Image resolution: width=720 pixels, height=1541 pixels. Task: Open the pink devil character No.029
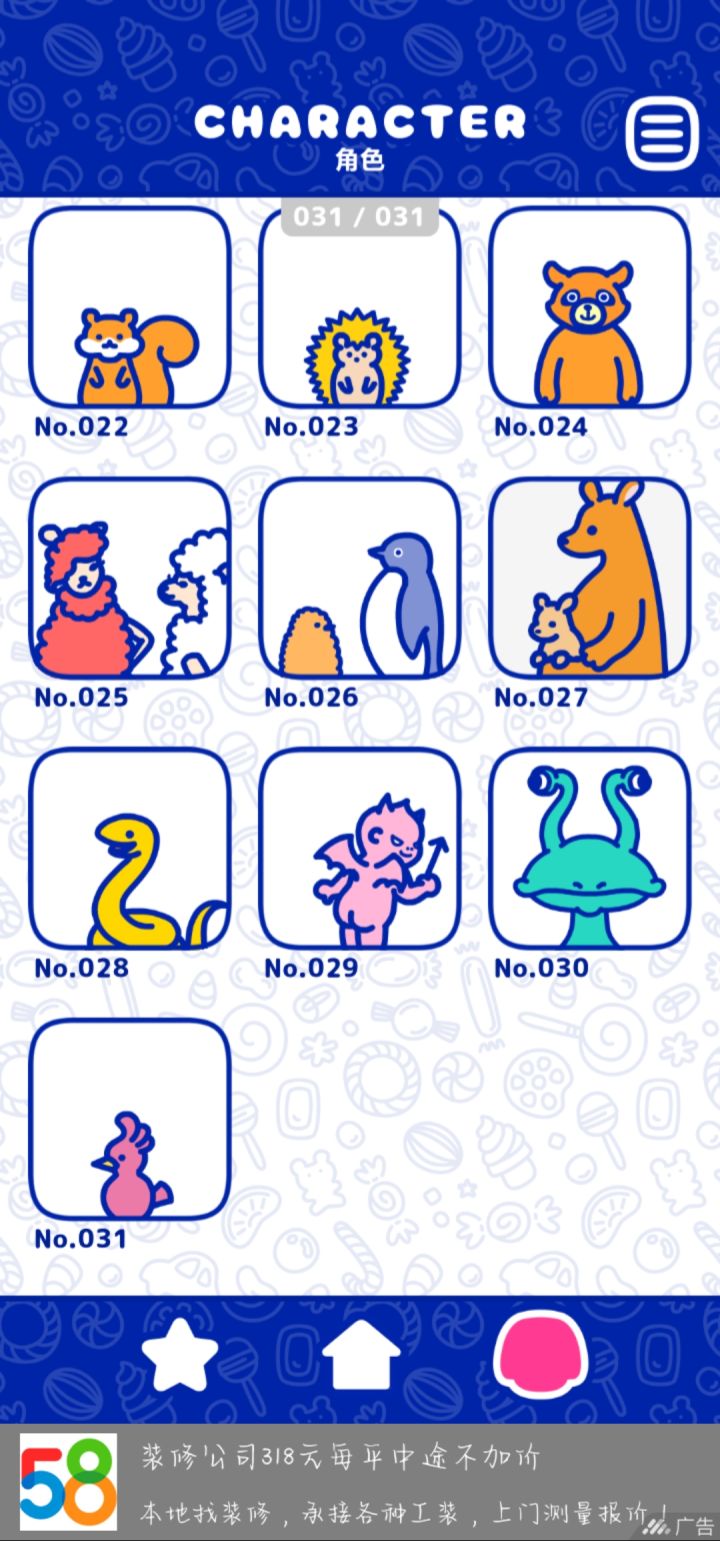[360, 849]
